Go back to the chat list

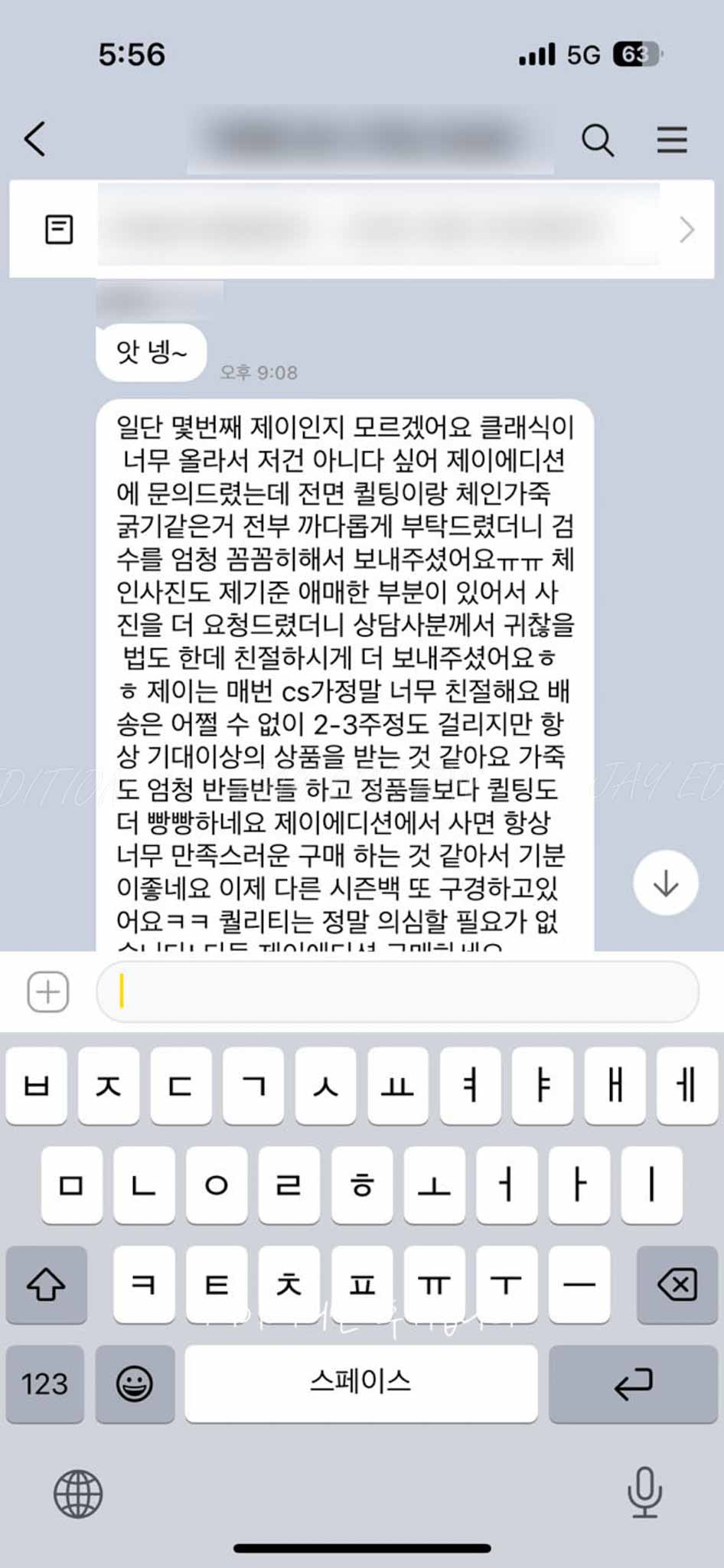tap(35, 139)
